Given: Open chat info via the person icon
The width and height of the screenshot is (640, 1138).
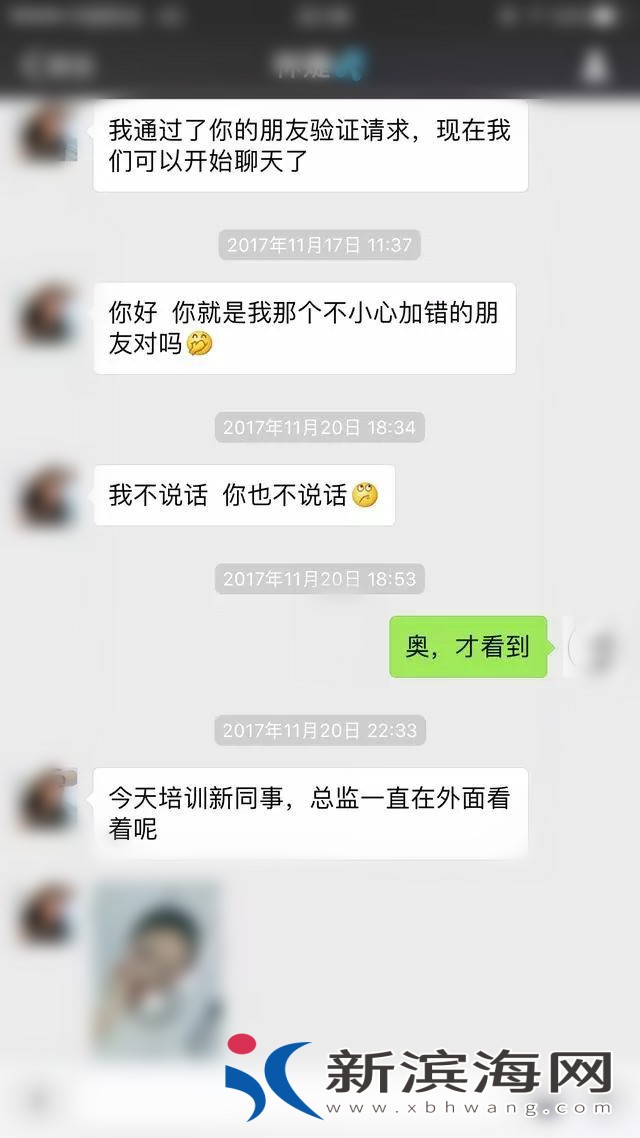Looking at the screenshot, I should pyautogui.click(x=594, y=66).
